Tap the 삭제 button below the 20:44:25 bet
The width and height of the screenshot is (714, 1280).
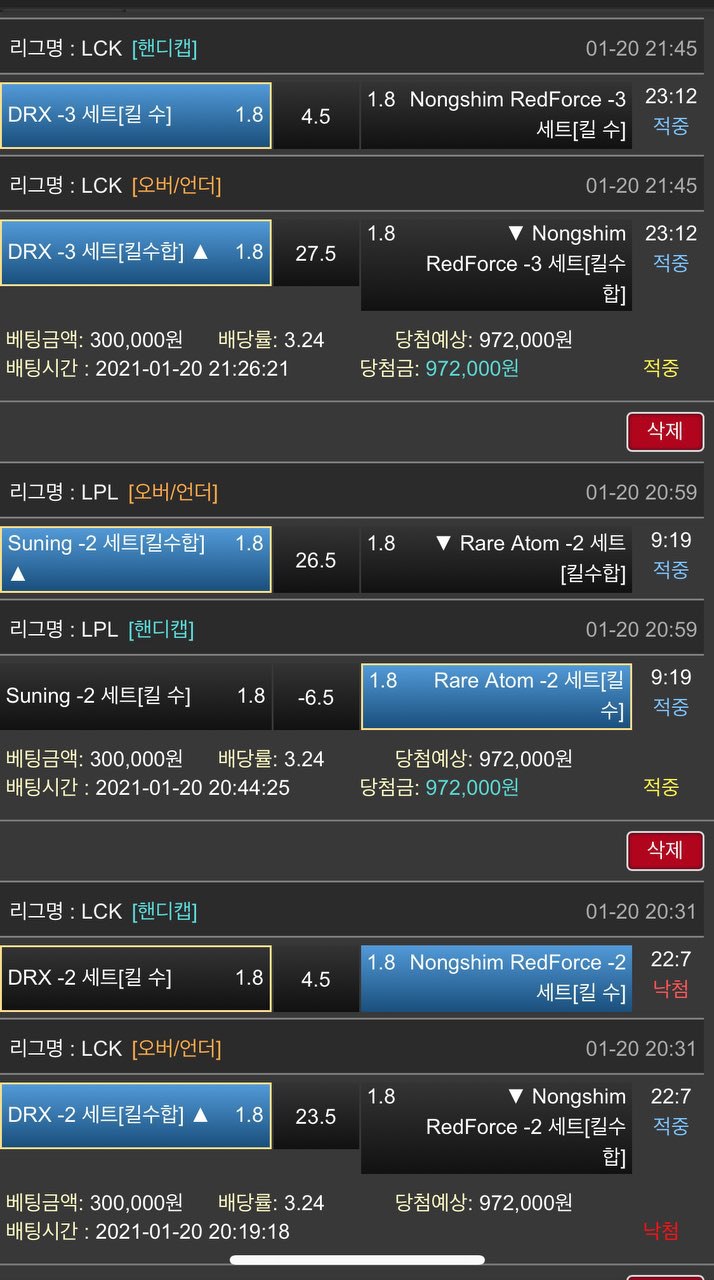tap(664, 850)
